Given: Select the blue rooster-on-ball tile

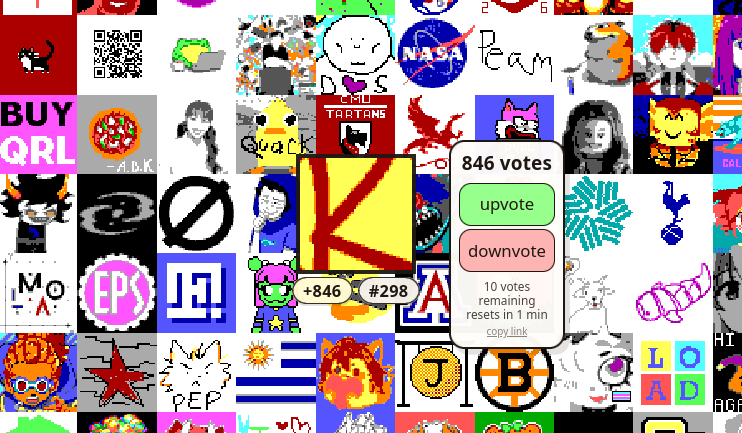Looking at the screenshot, I should coord(672,213).
